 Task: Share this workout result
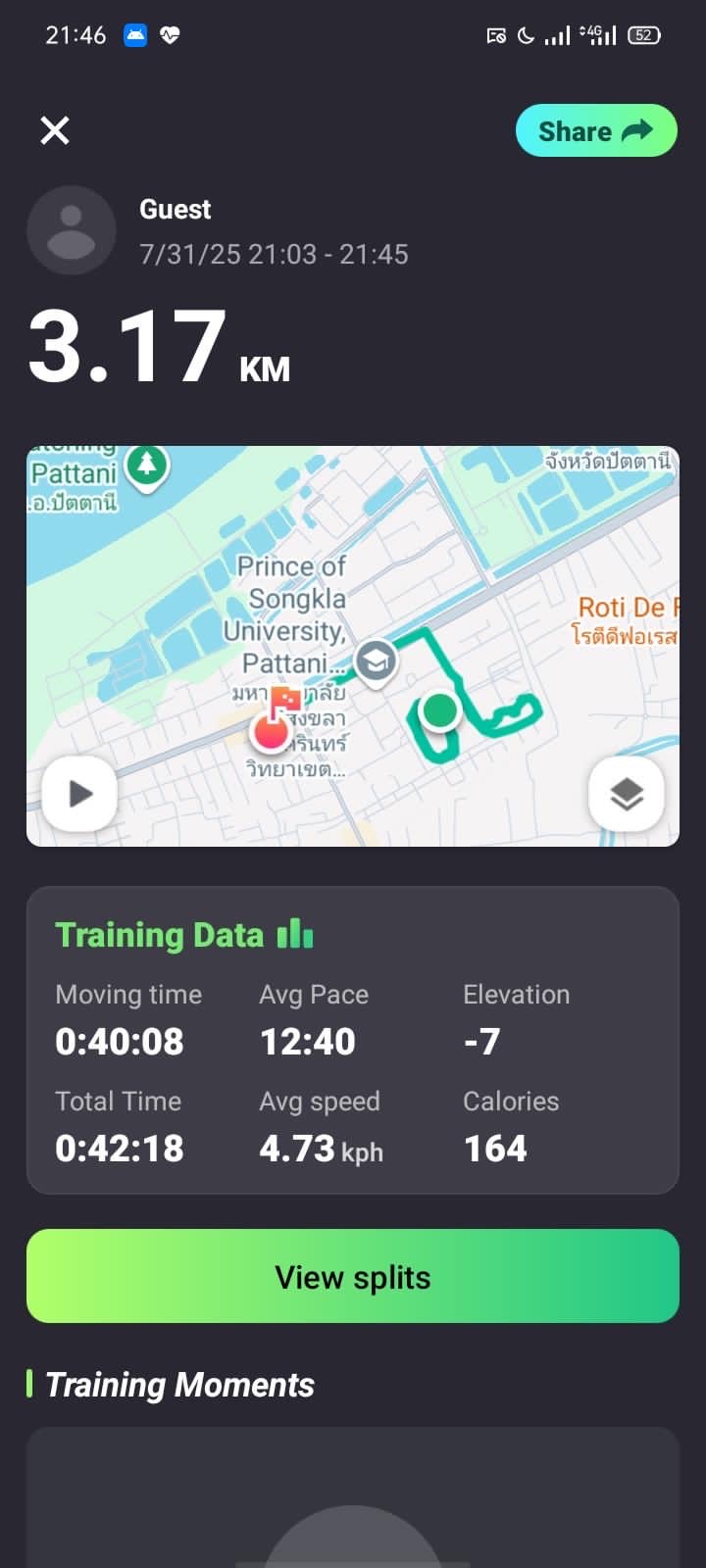tap(596, 131)
